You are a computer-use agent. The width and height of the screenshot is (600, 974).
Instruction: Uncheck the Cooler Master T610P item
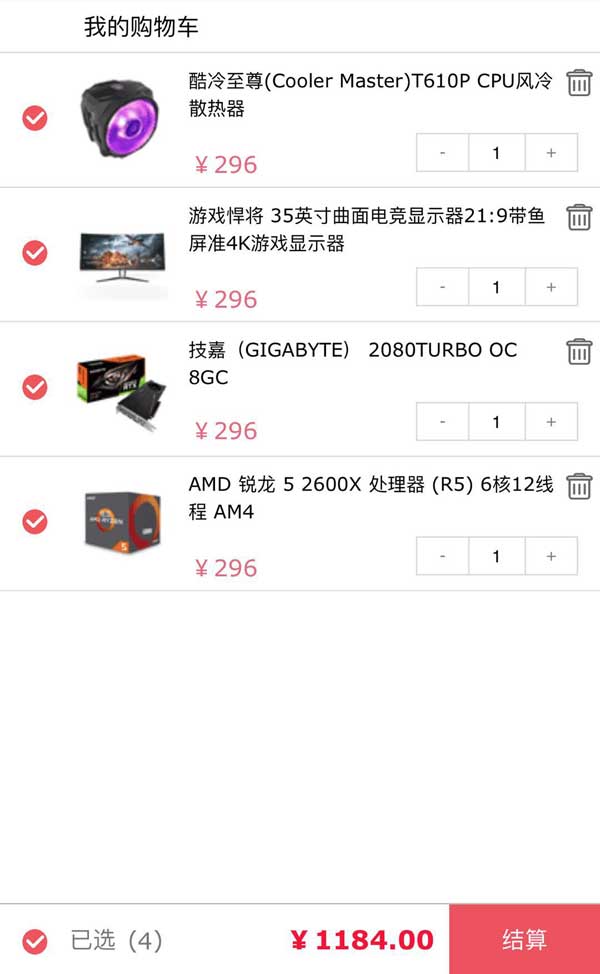point(35,119)
